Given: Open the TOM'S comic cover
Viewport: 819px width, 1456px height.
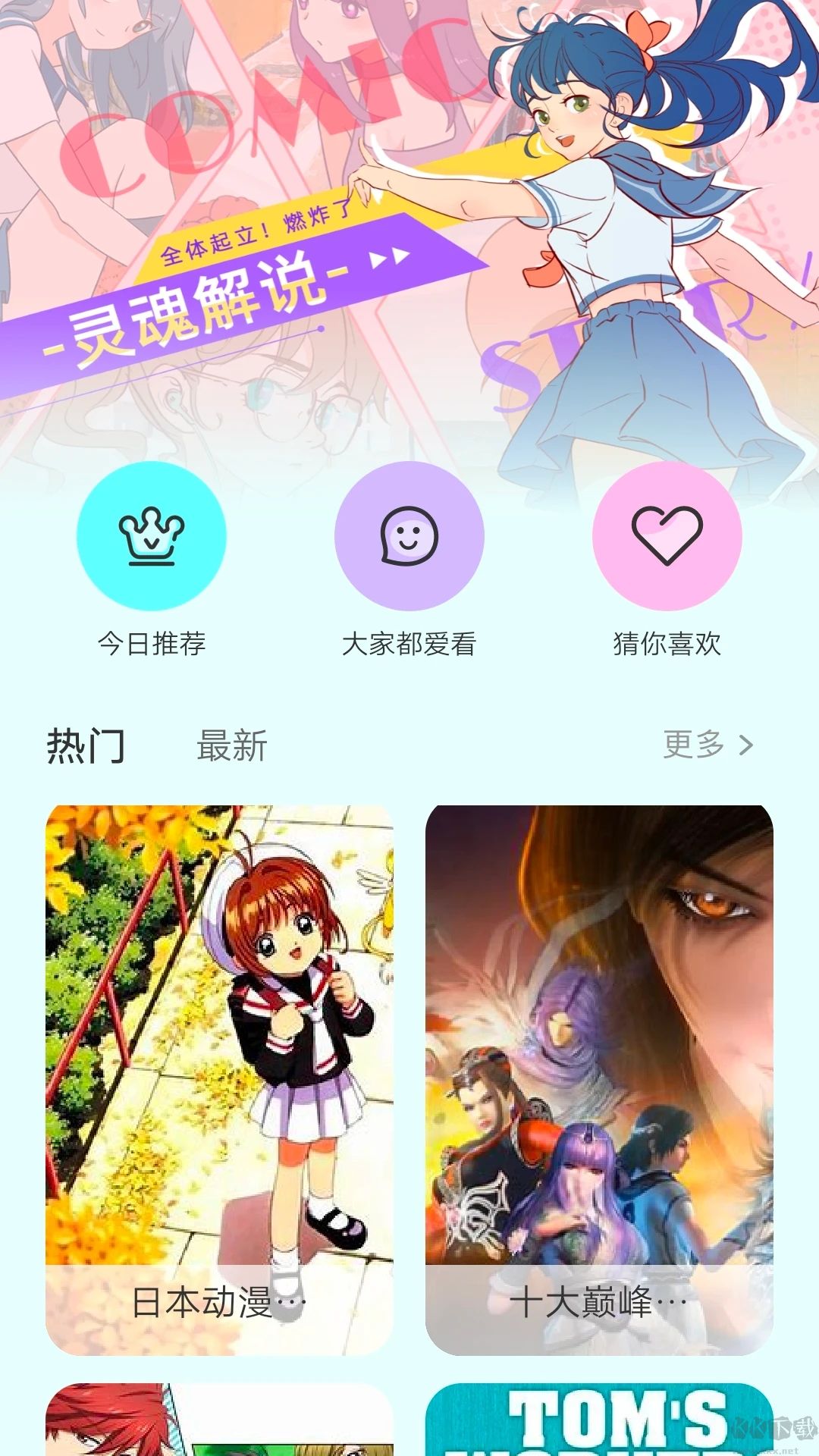Looking at the screenshot, I should 599,1426.
